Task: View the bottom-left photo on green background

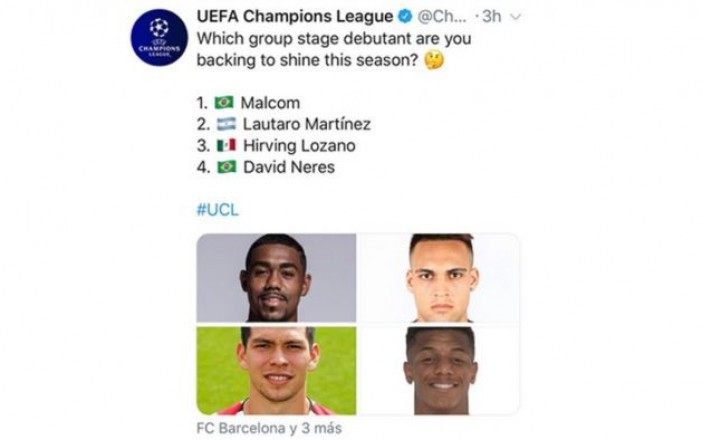Action: 277,368
